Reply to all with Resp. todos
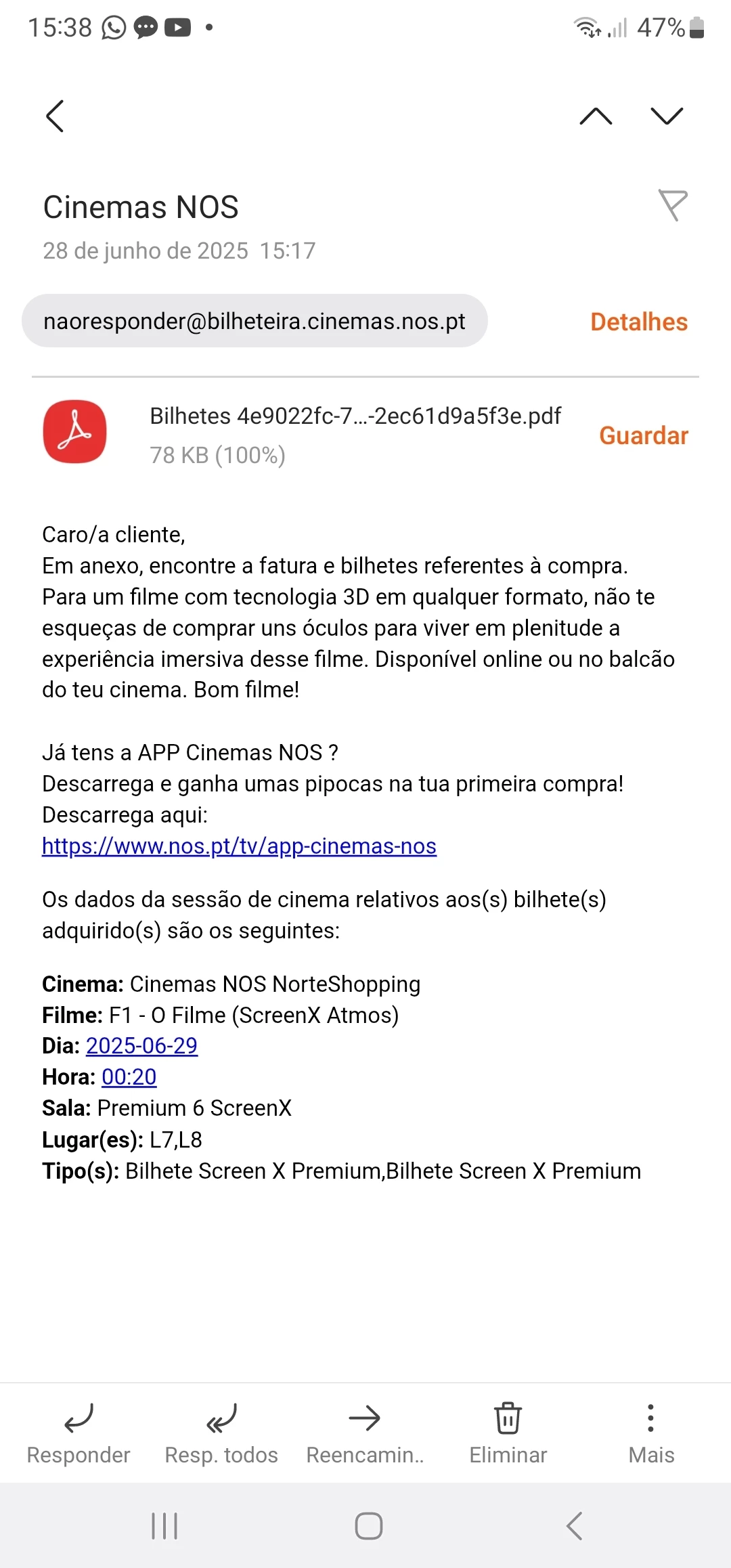Viewport: 731px width, 1568px height. coord(221,1433)
